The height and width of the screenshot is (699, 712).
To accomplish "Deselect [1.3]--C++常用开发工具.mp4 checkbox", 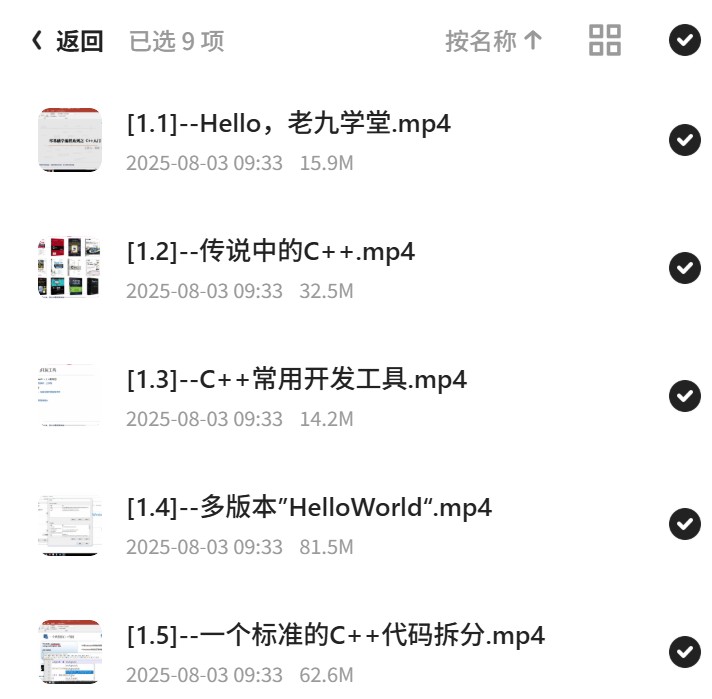I will click(x=684, y=396).
